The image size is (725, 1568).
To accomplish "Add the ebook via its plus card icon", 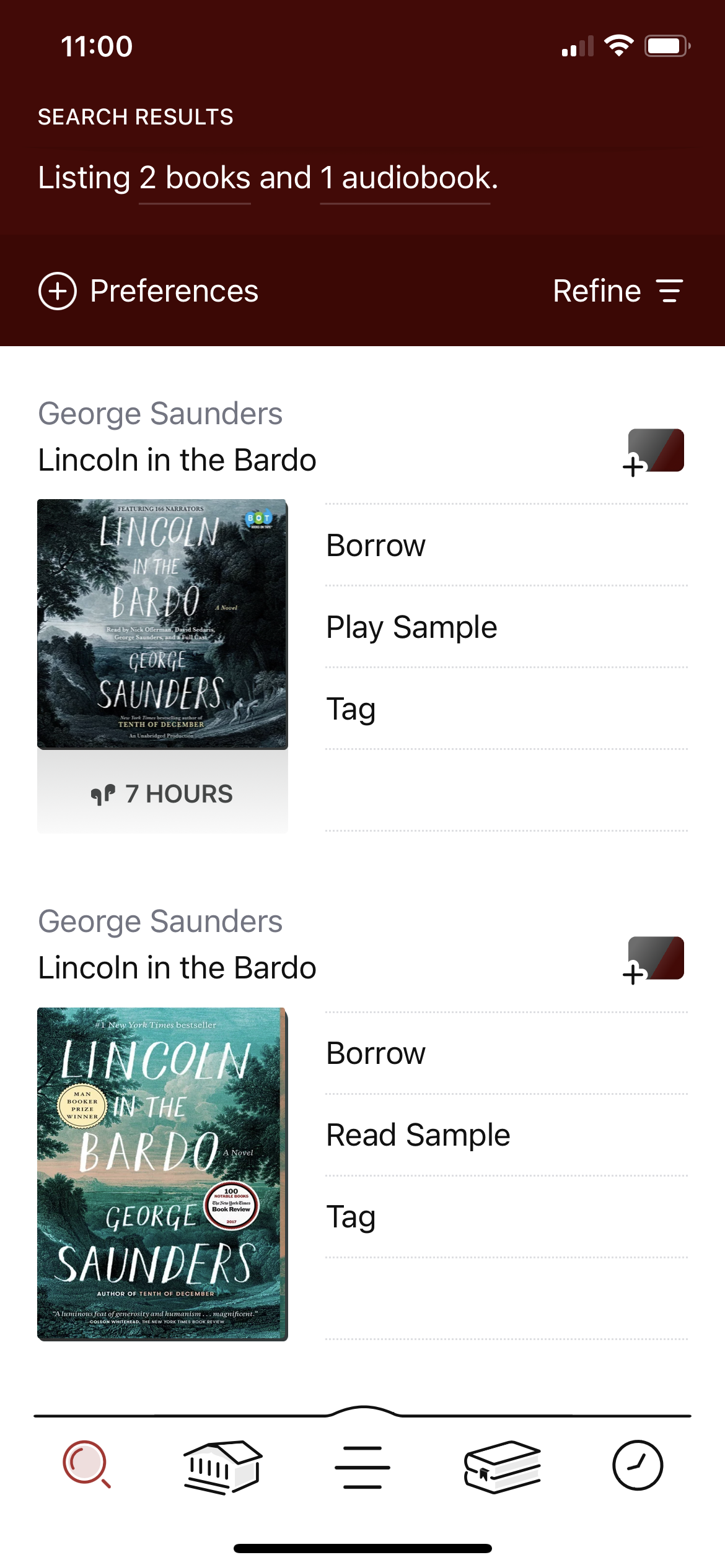I will pyautogui.click(x=654, y=960).
